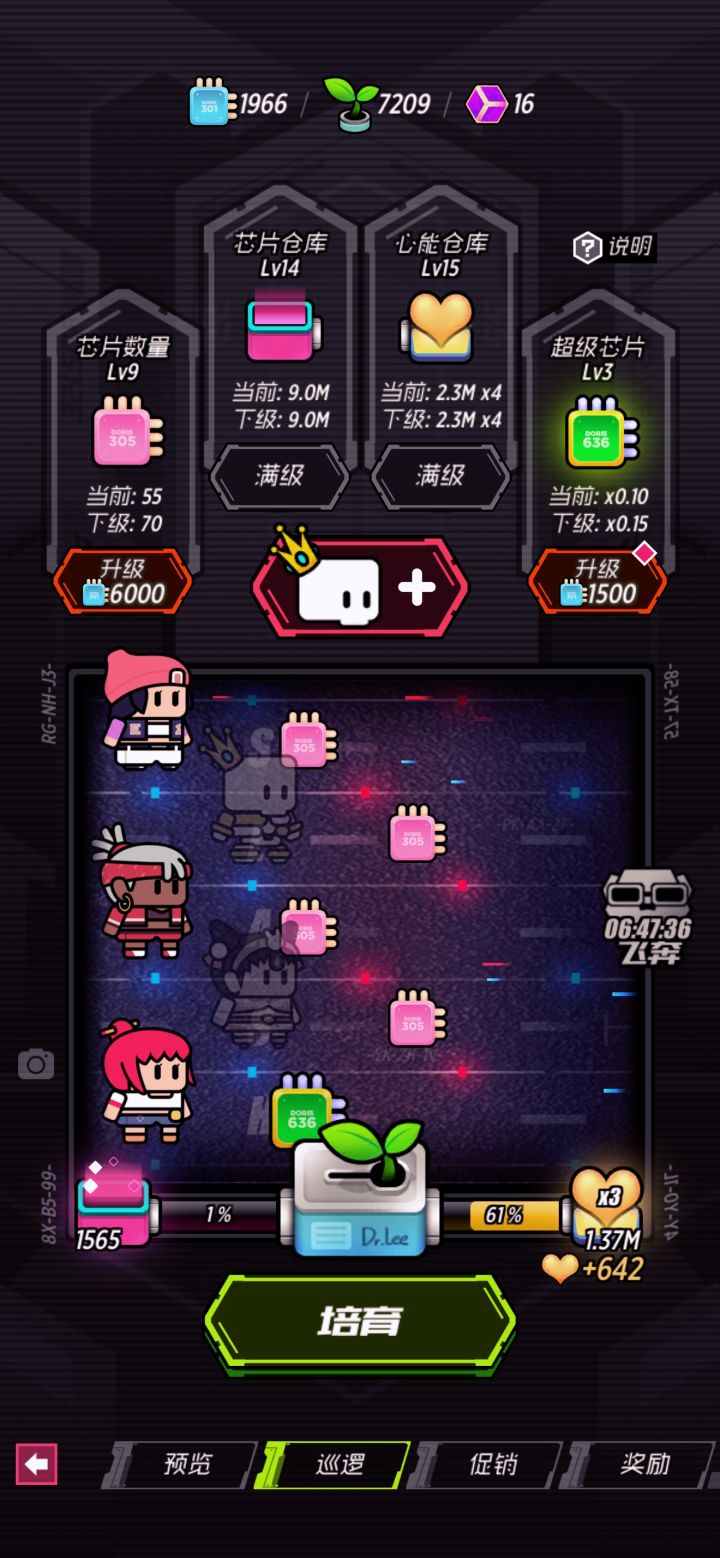The image size is (720, 1558).
Task: Tap the golden heart 心能仓库 storage icon
Action: [x=440, y=325]
